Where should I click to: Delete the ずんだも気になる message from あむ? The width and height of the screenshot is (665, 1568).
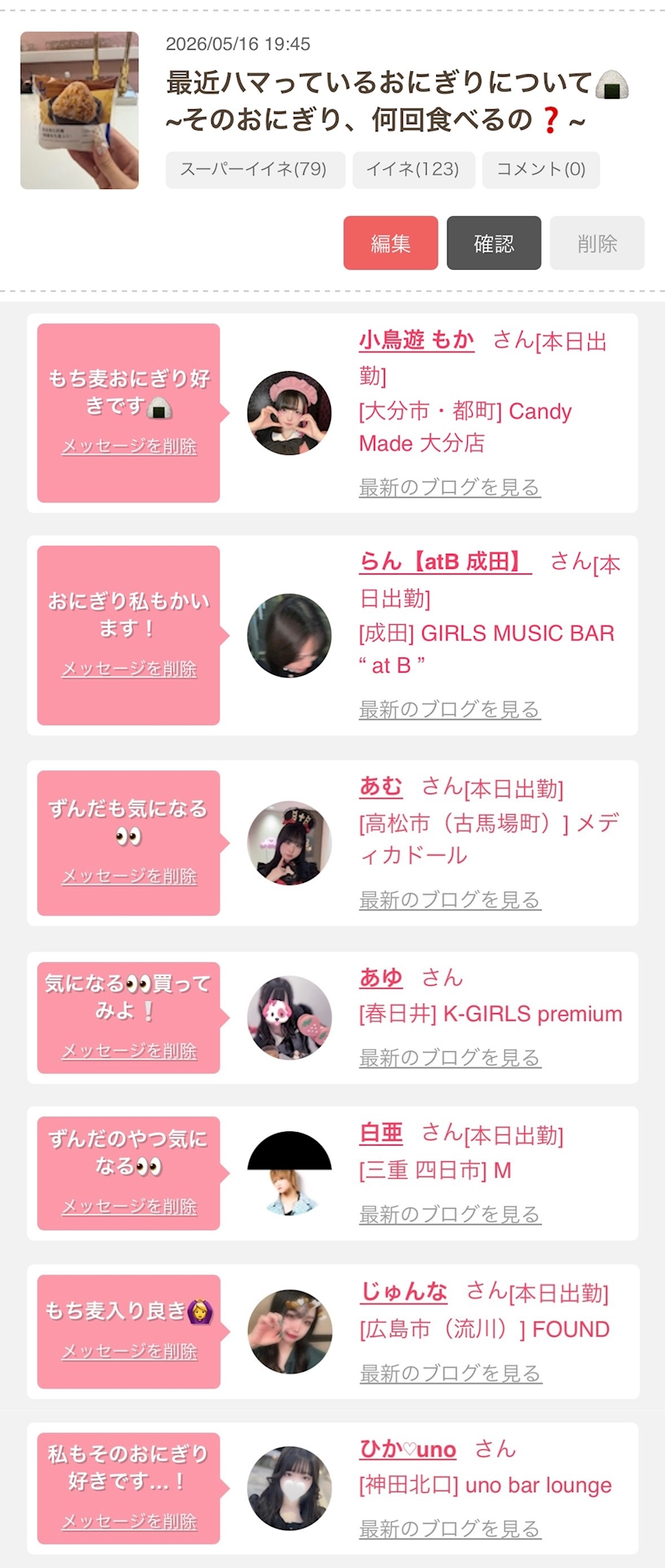(x=129, y=877)
